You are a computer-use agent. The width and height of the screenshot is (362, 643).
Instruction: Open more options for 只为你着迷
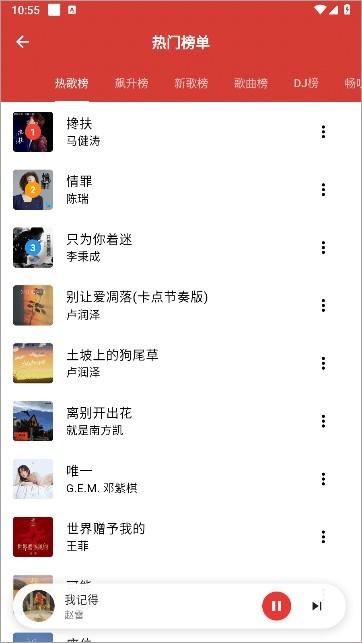tap(323, 247)
